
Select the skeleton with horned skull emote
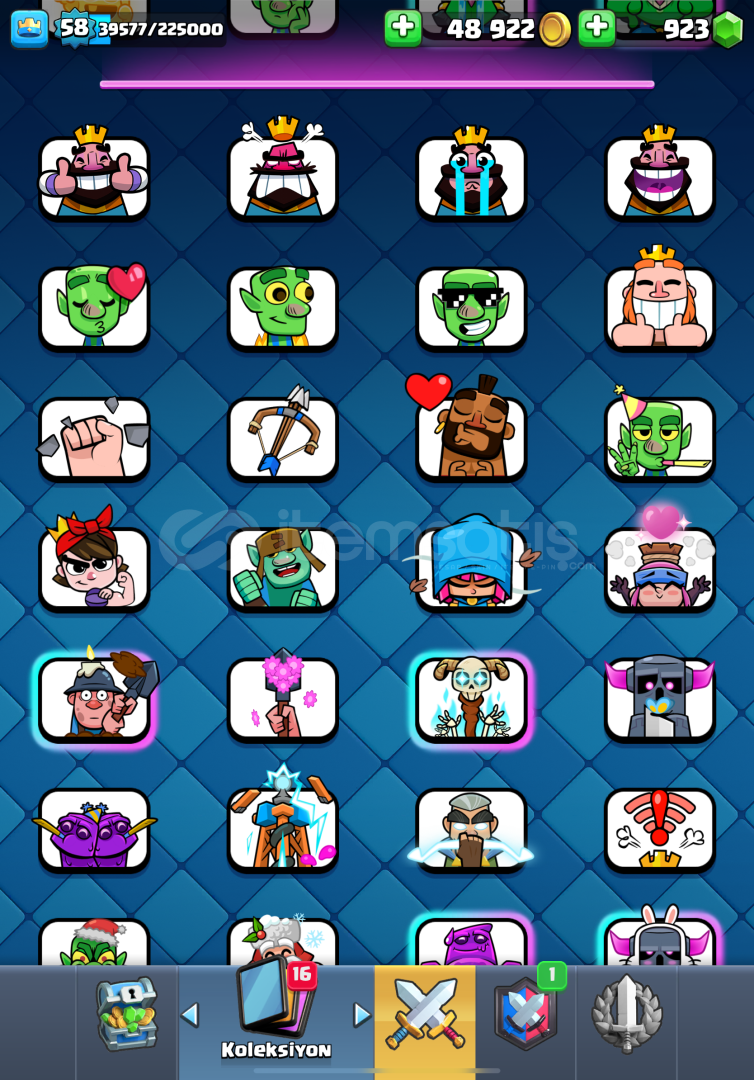tap(471, 698)
